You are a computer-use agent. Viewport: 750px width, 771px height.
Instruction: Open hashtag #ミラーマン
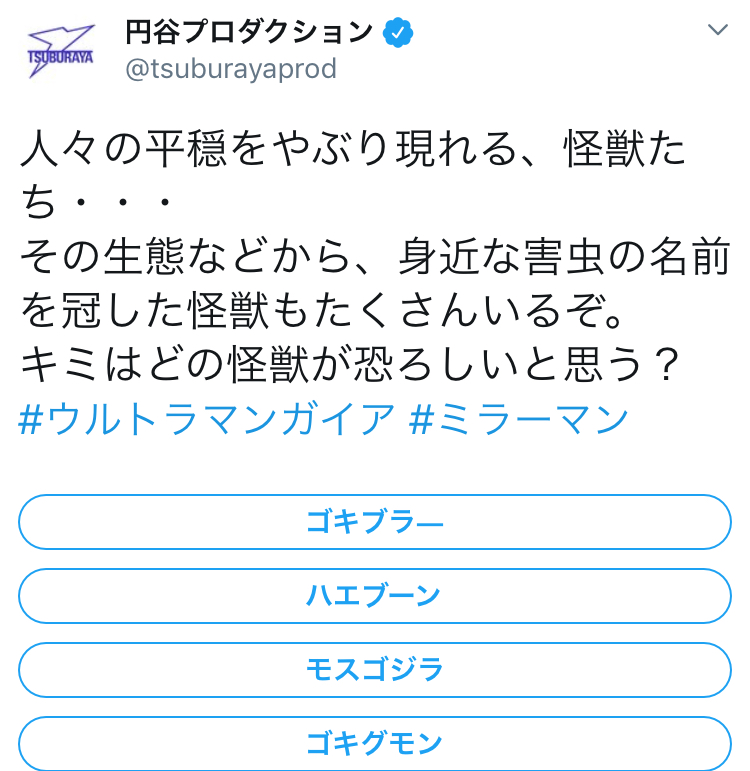pyautogui.click(x=518, y=419)
